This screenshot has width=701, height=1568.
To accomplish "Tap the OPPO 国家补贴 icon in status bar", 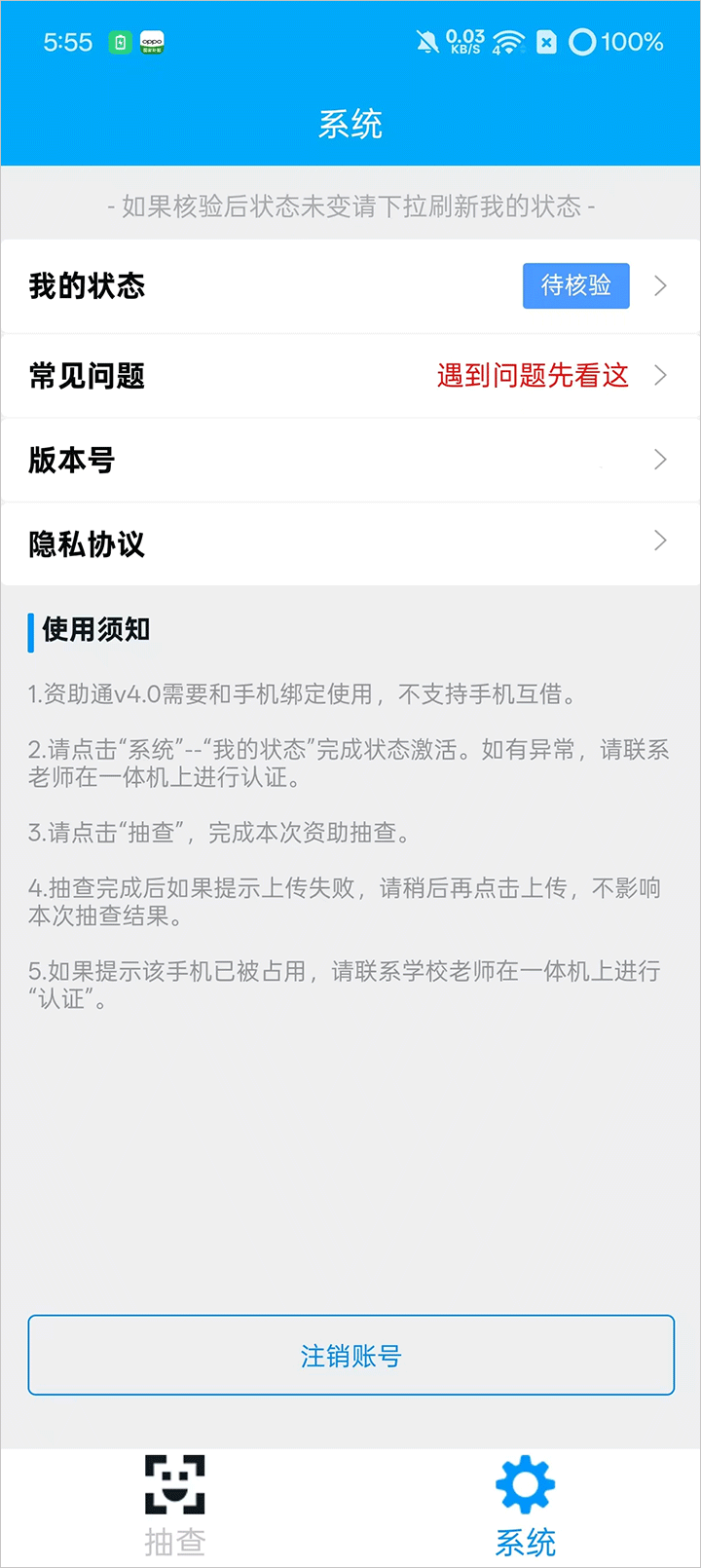I will [x=154, y=42].
